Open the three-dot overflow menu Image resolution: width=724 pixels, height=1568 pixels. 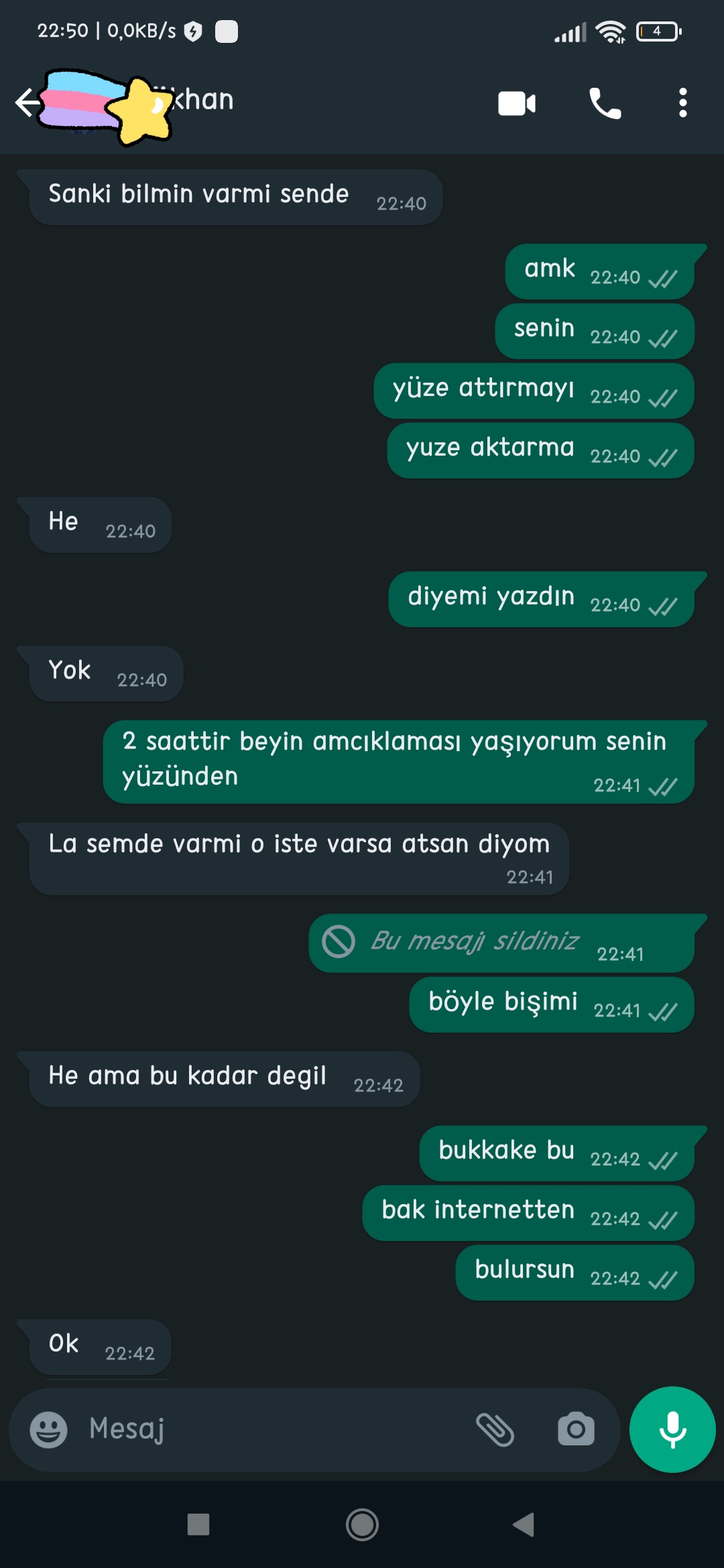[x=682, y=103]
